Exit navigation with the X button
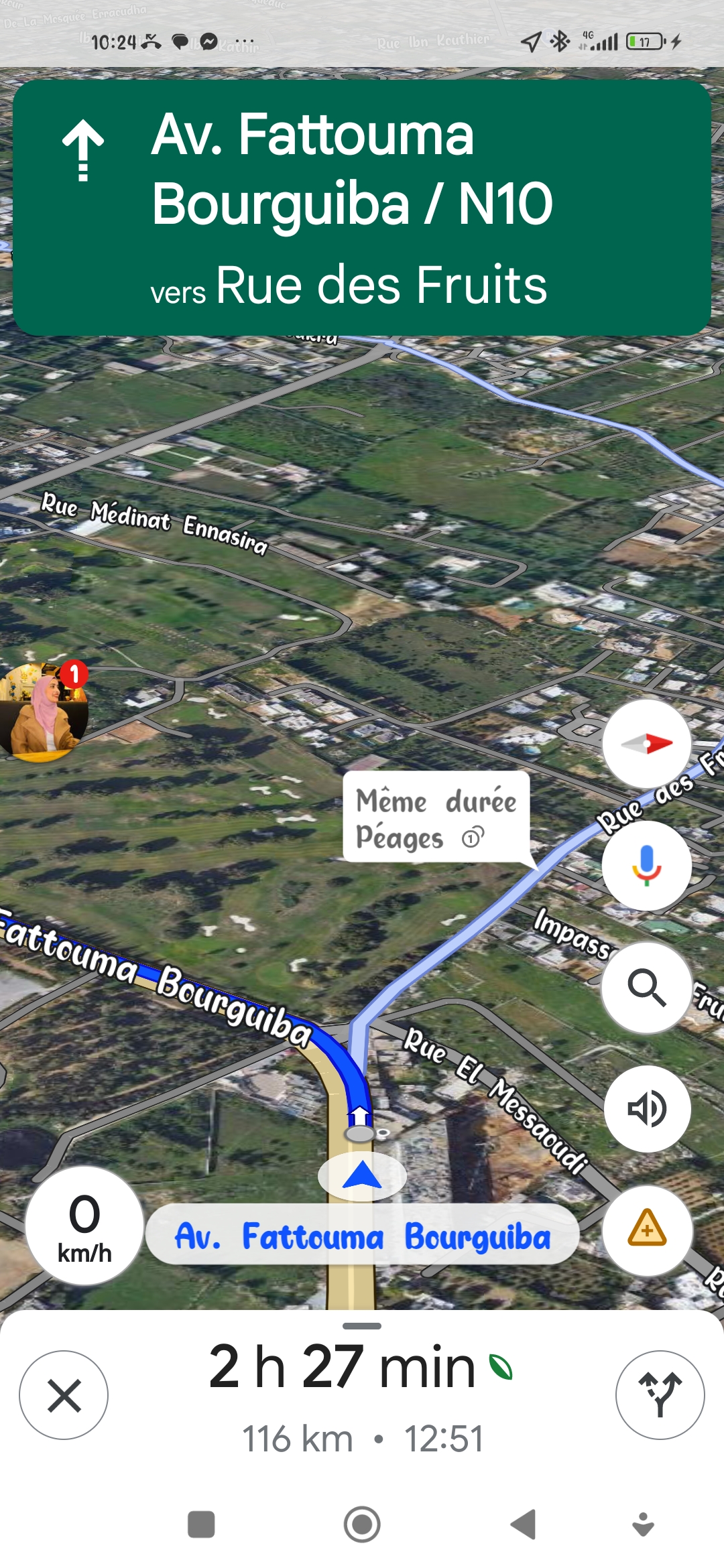The image size is (724, 1568). click(x=64, y=1395)
